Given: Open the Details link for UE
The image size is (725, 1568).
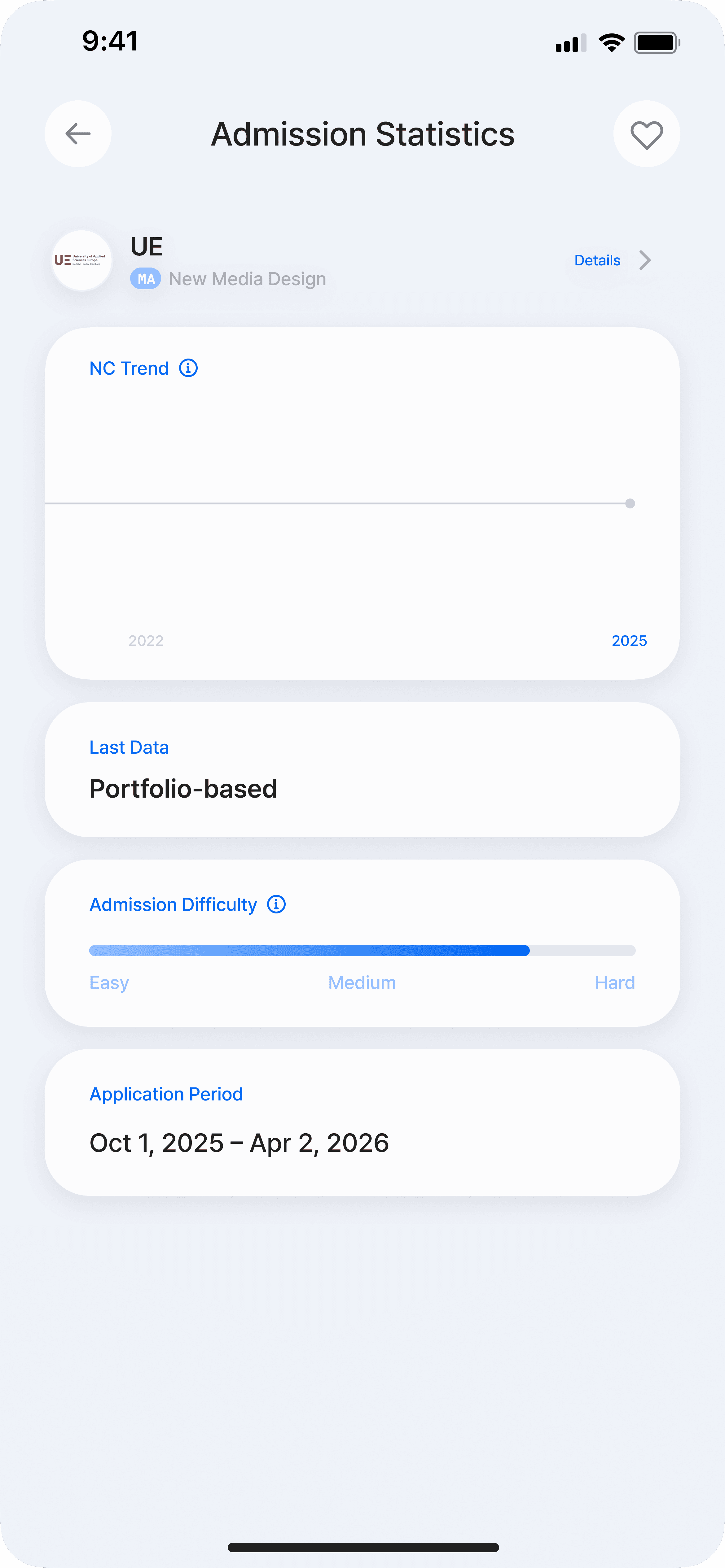Looking at the screenshot, I should [612, 260].
